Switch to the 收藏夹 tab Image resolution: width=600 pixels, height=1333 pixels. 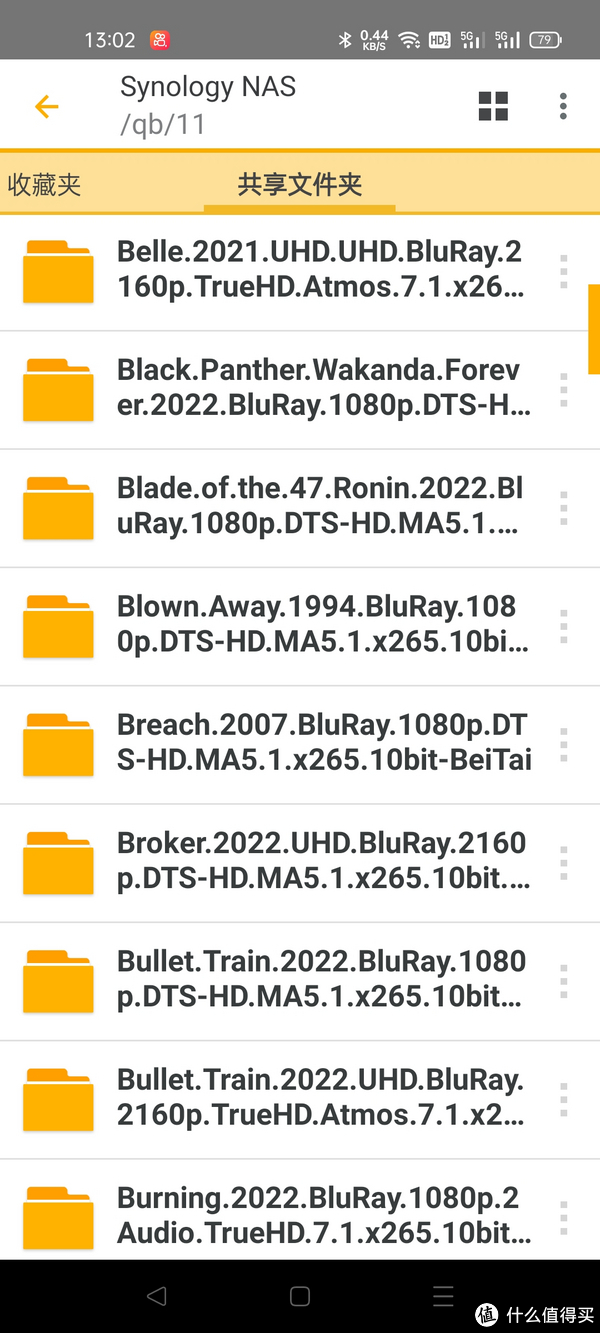click(44, 185)
